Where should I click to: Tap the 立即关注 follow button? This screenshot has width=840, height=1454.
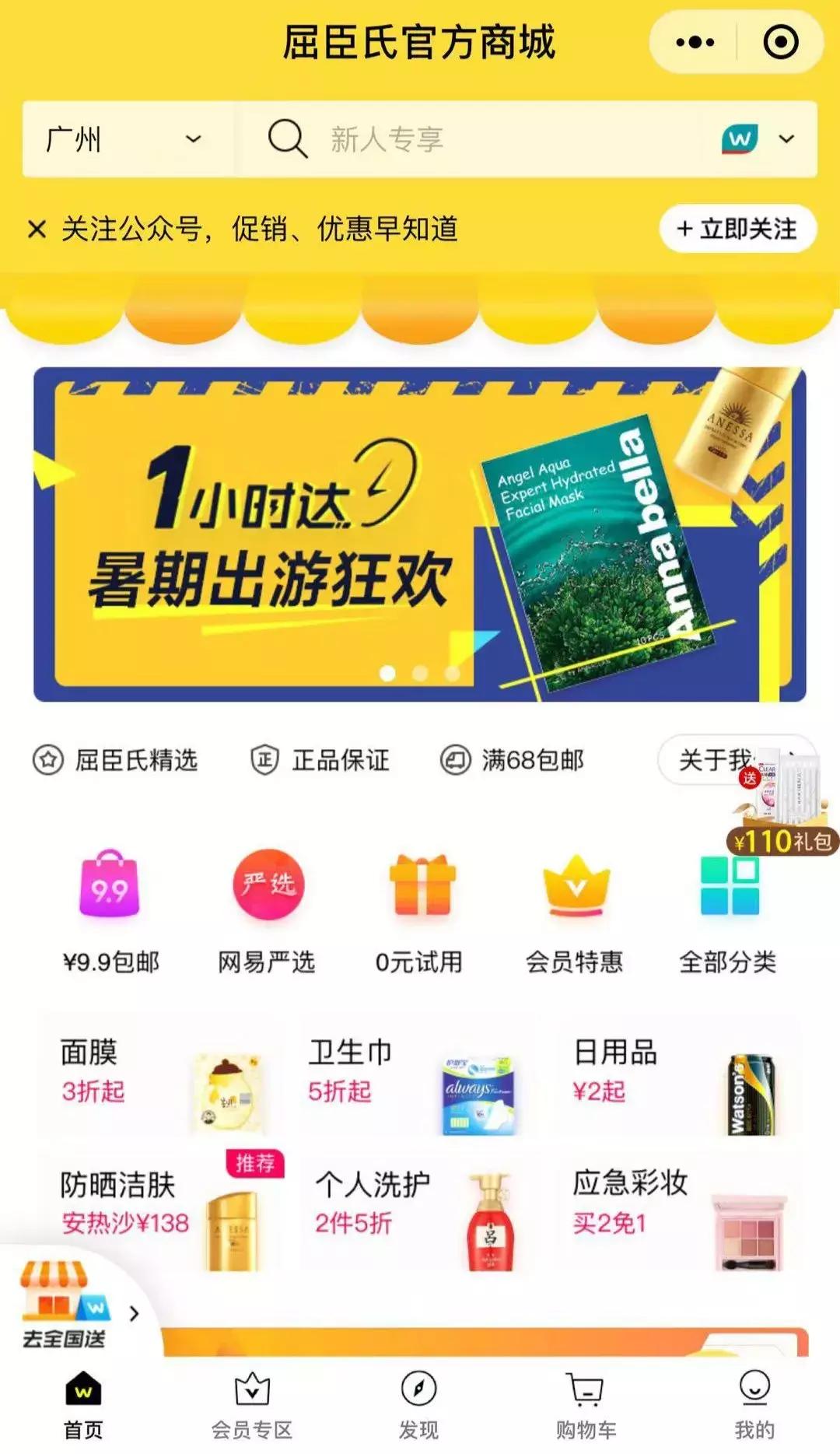pos(737,229)
